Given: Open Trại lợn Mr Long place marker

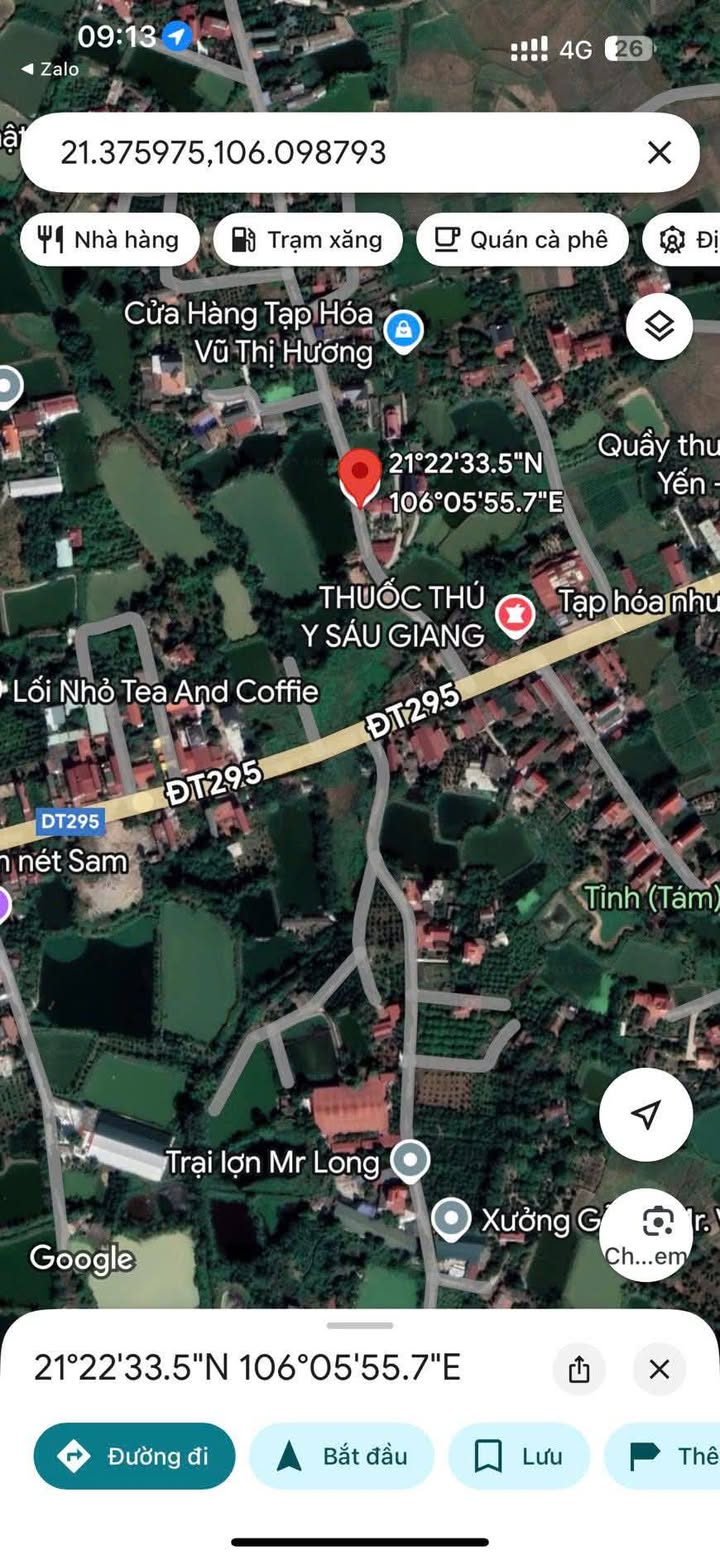Looking at the screenshot, I should [x=409, y=1161].
